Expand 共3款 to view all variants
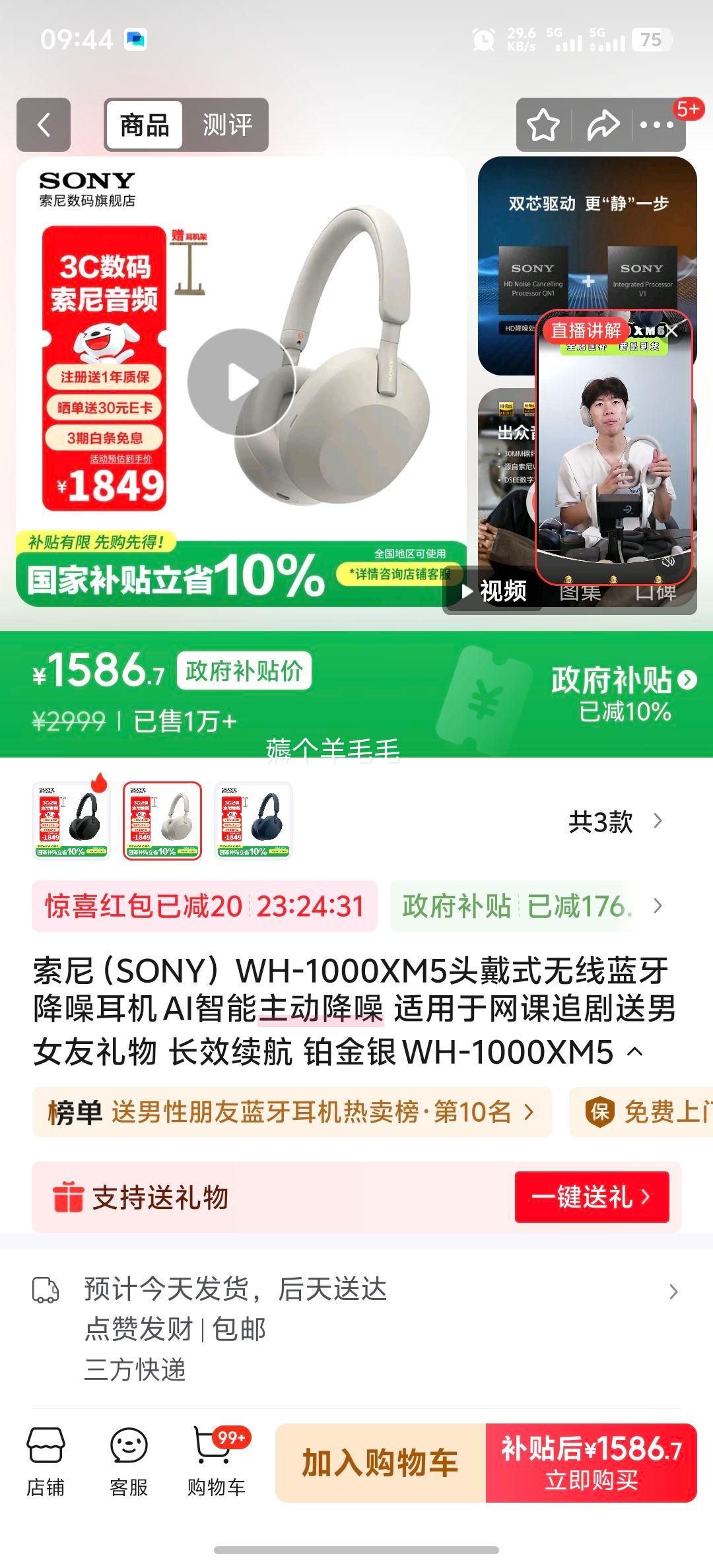Viewport: 713px width, 1568px height. (x=602, y=821)
